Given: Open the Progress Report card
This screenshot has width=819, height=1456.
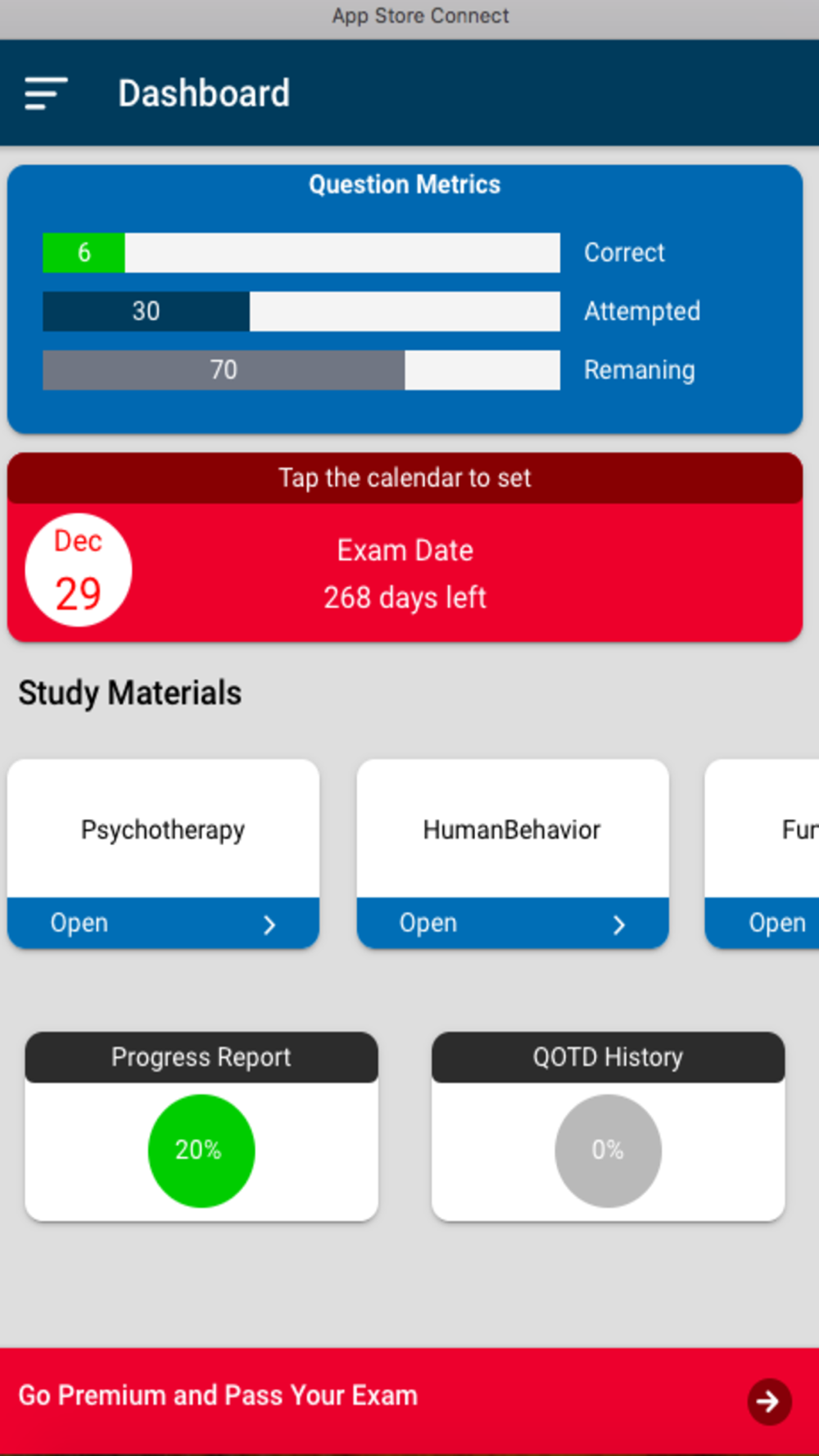Looking at the screenshot, I should click(201, 1127).
